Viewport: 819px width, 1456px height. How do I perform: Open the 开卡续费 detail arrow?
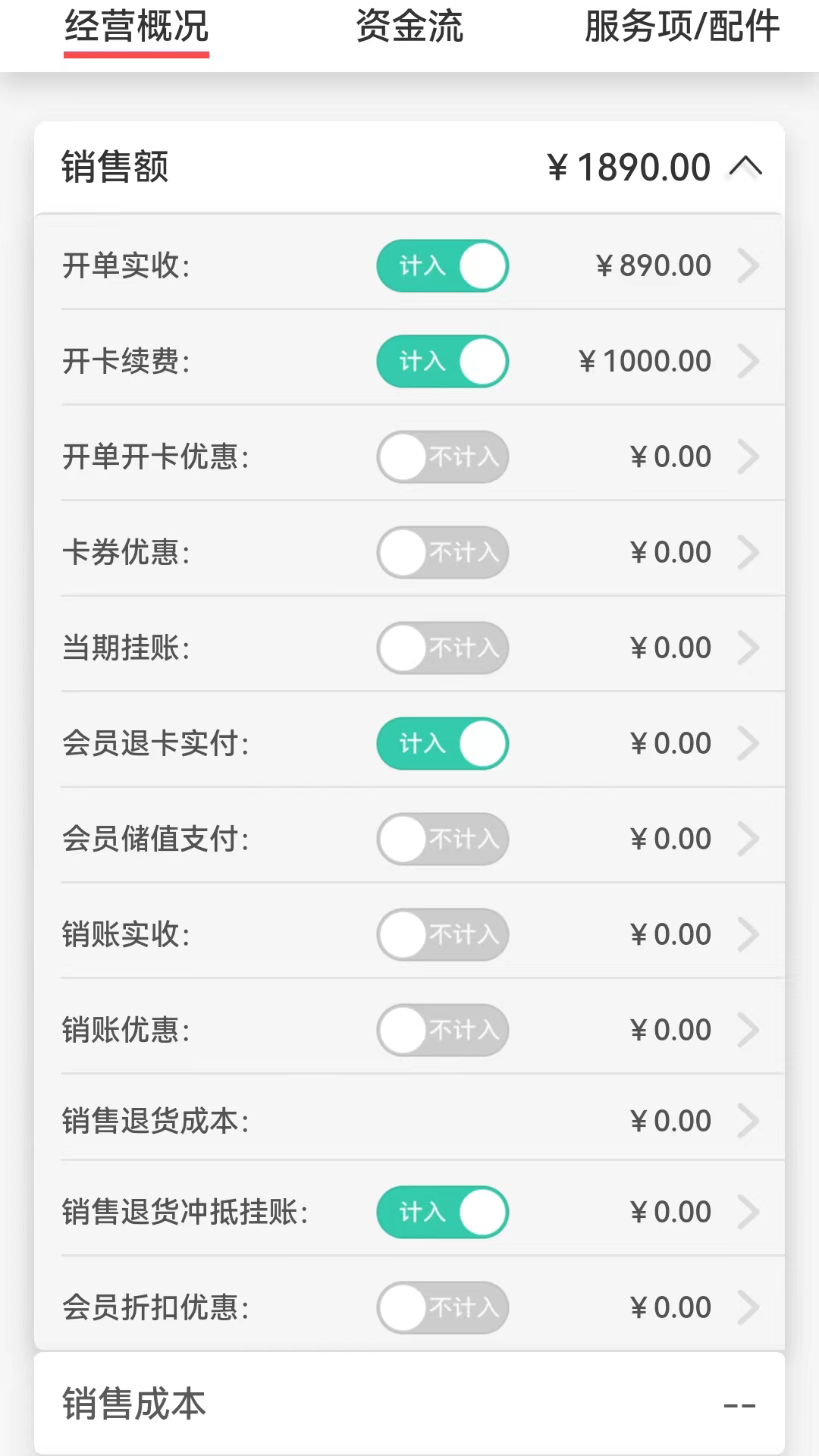tap(749, 362)
